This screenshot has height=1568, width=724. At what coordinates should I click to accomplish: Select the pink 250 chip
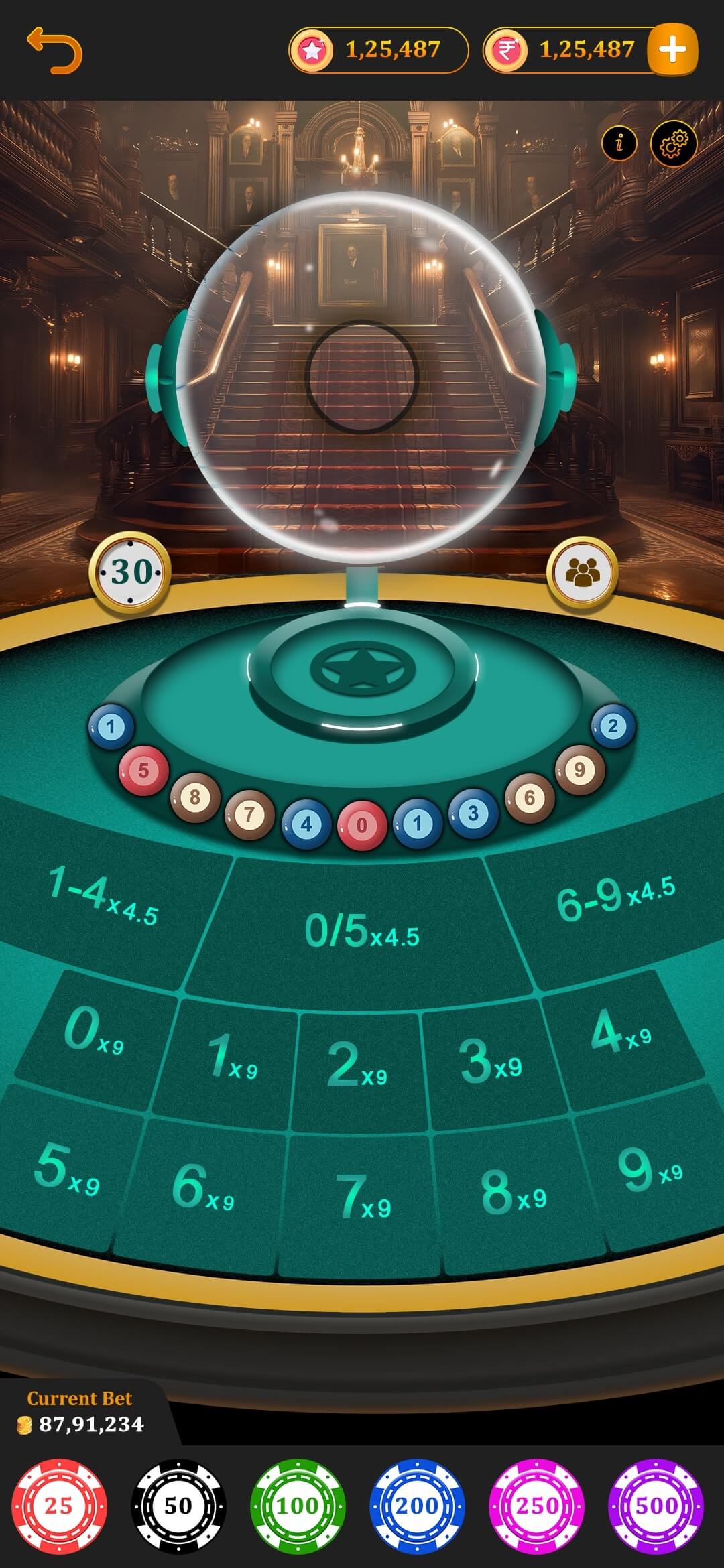tap(536, 1506)
